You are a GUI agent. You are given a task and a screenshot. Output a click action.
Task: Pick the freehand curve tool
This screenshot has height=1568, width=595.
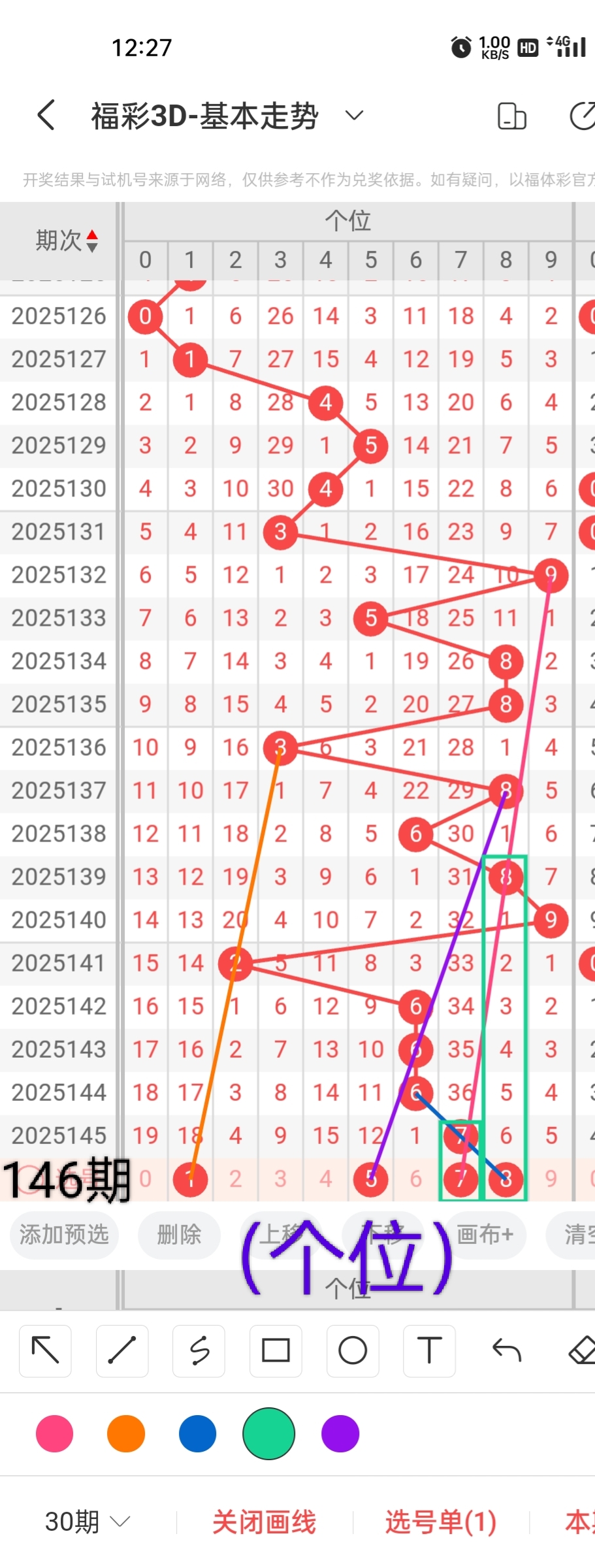click(x=199, y=1350)
